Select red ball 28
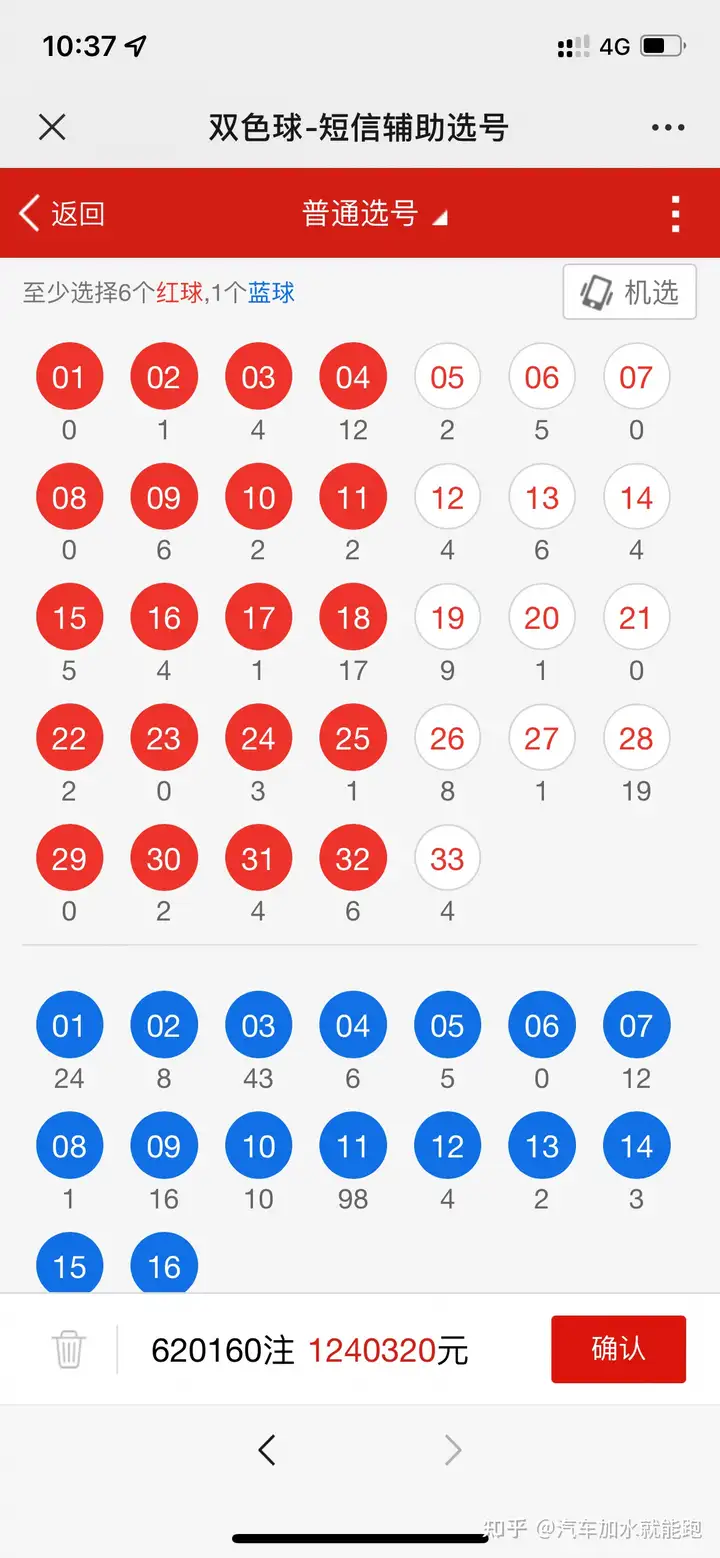 pos(636,738)
